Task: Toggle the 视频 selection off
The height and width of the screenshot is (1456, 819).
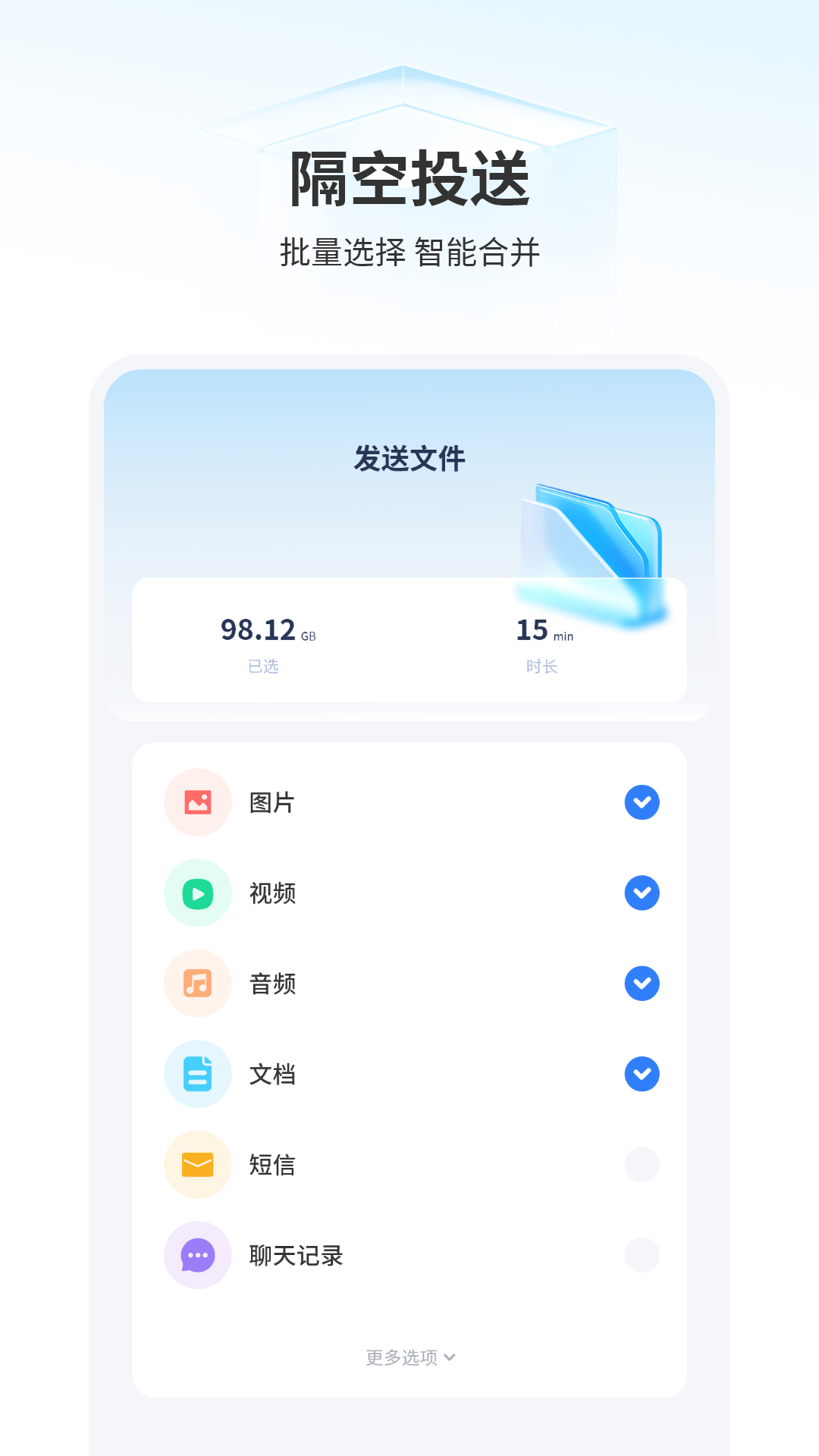Action: [642, 893]
